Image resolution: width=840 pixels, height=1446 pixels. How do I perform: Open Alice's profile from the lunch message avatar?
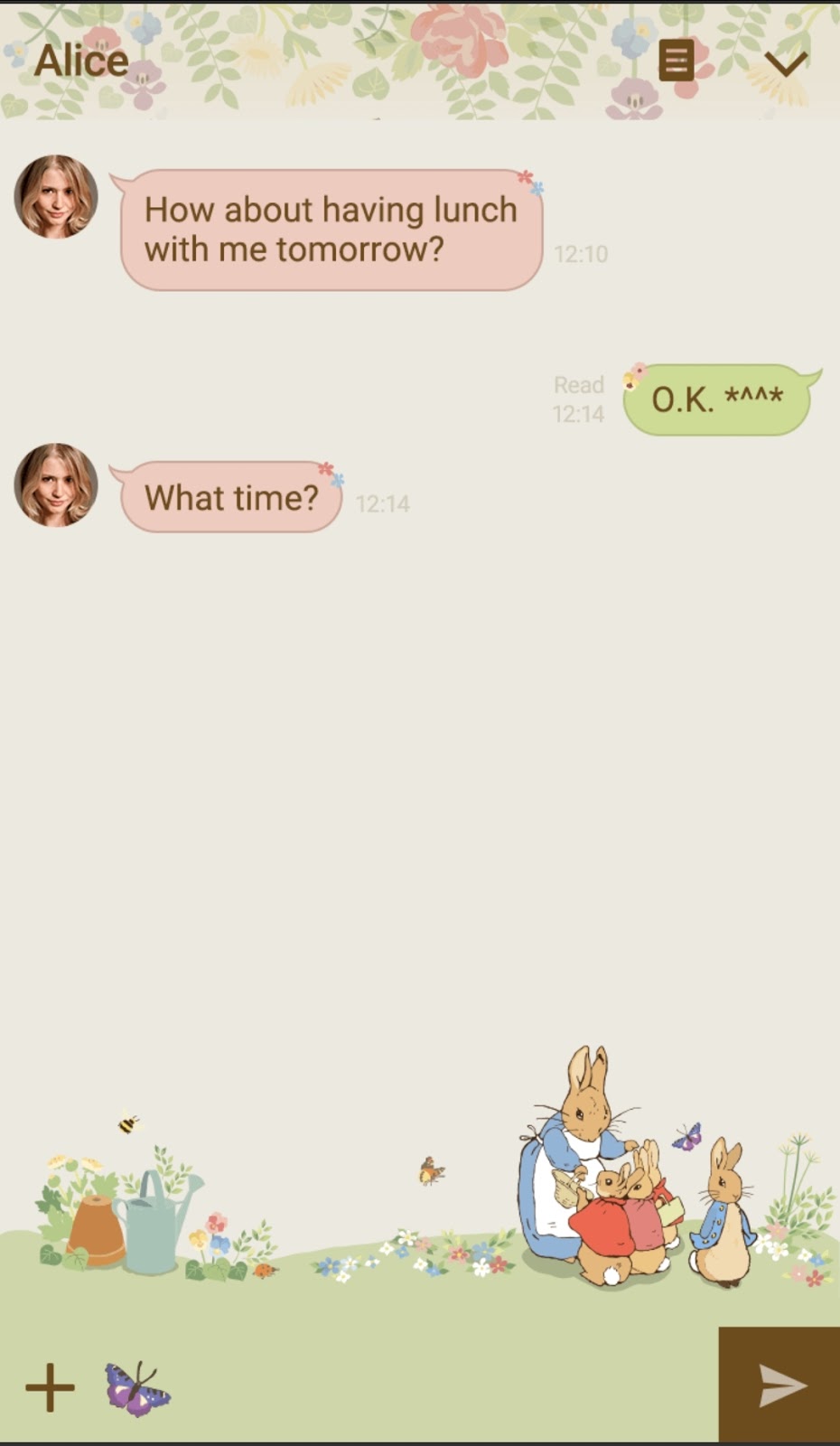coord(56,196)
